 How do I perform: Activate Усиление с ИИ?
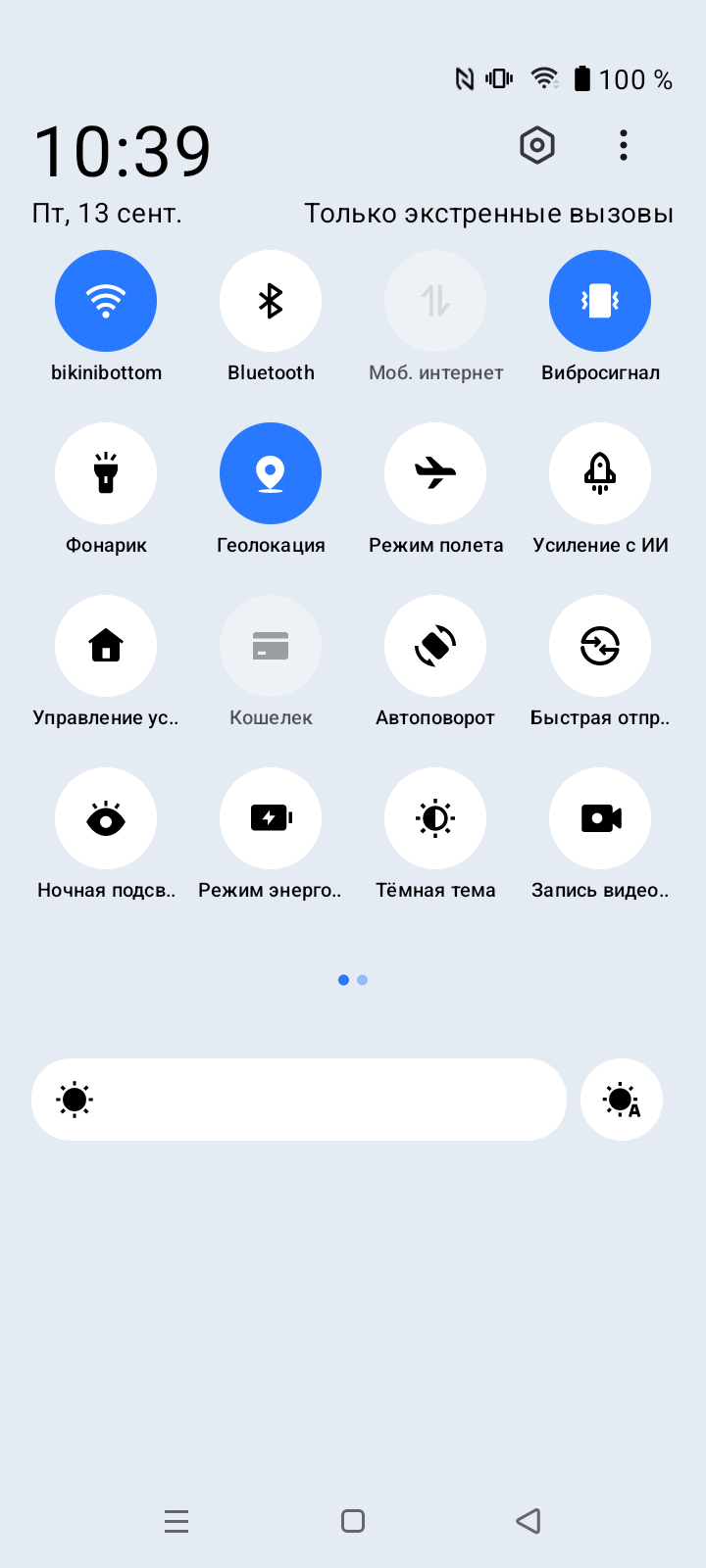click(x=600, y=473)
